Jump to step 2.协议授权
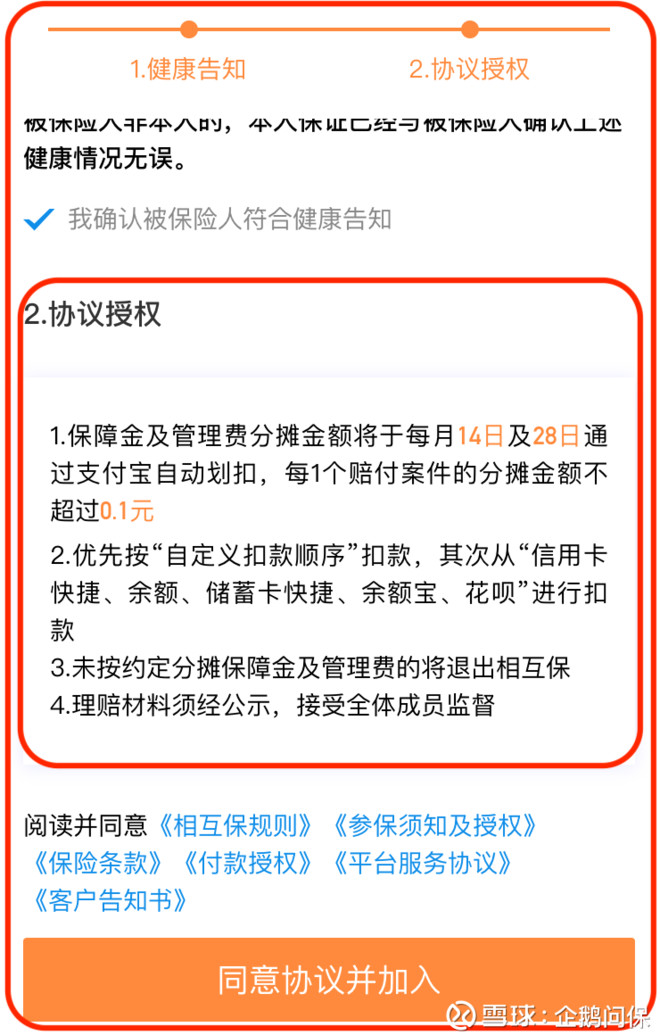This screenshot has width=660, height=1035. (469, 68)
